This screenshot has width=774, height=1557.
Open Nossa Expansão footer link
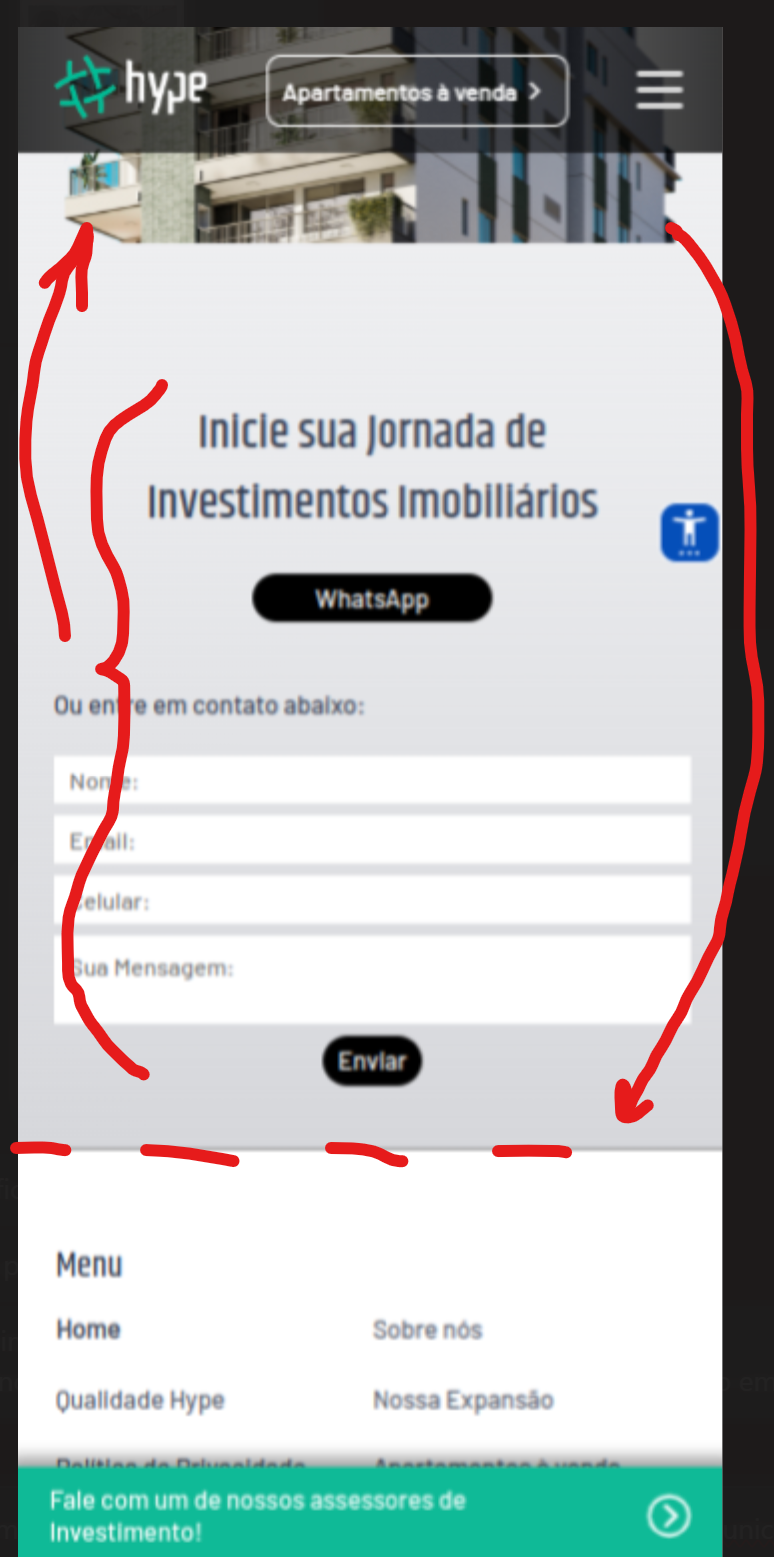tap(463, 1400)
